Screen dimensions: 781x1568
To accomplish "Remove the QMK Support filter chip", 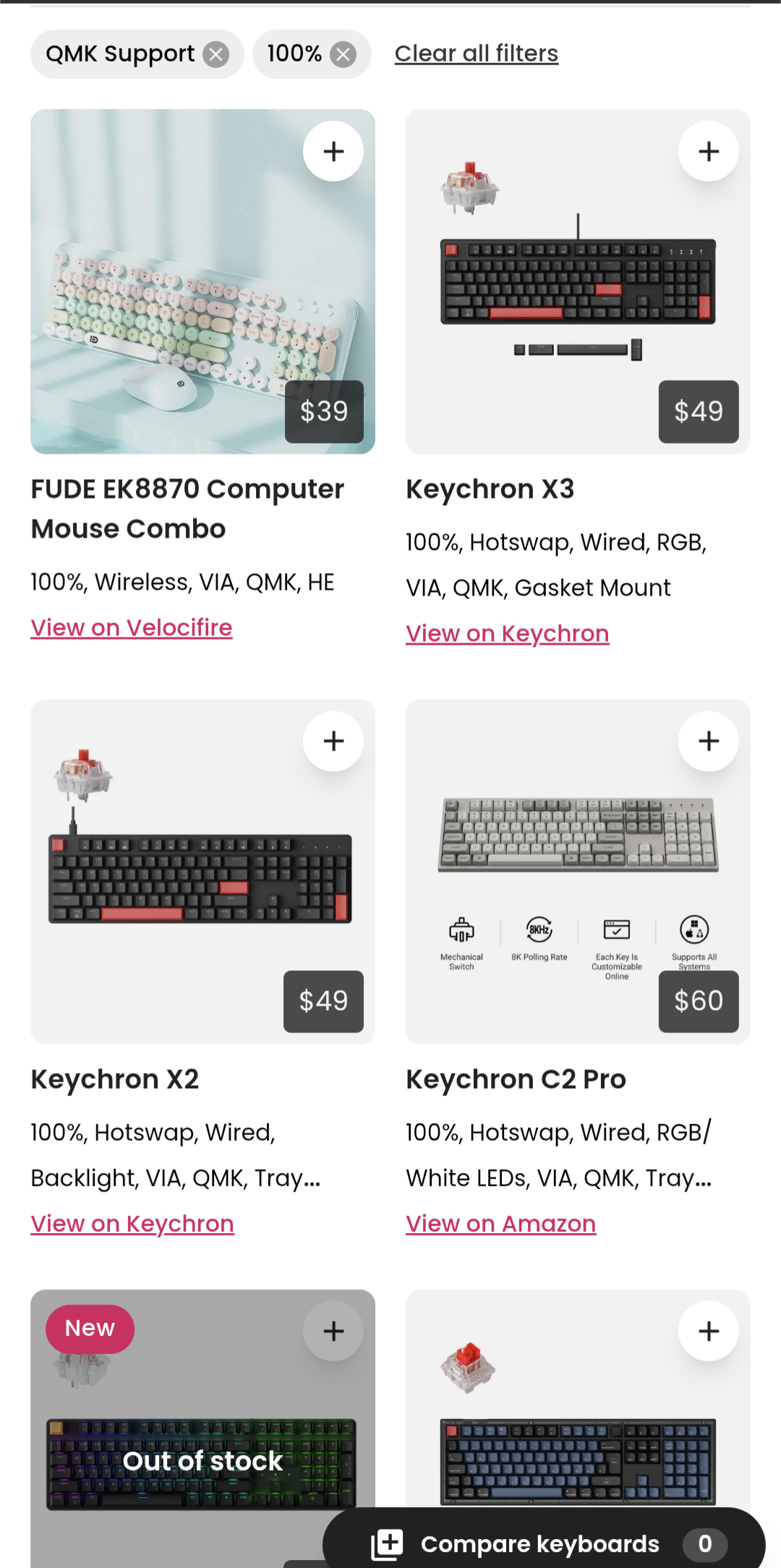I will coord(215,54).
